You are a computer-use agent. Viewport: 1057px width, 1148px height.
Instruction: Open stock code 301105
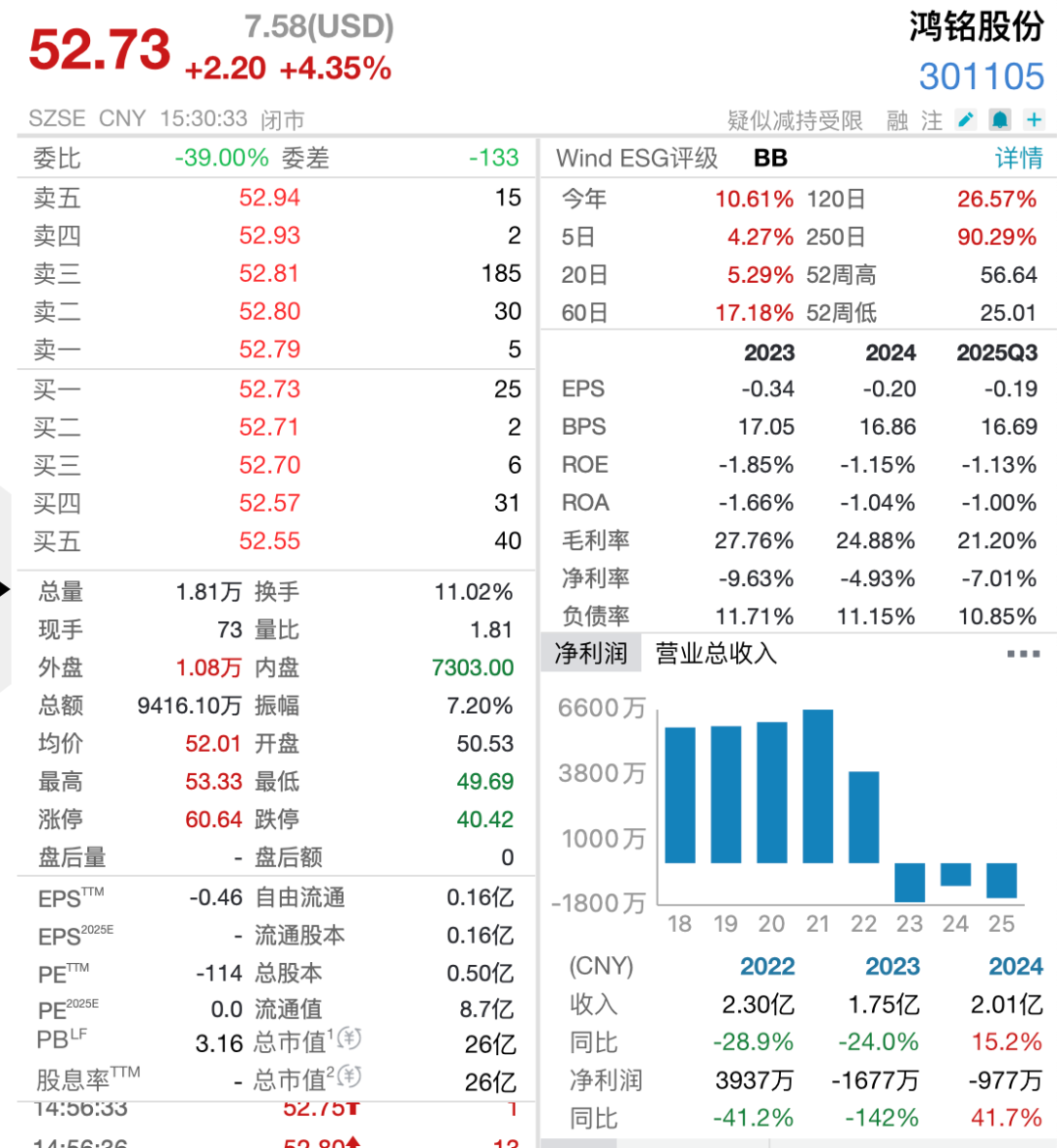982,76
